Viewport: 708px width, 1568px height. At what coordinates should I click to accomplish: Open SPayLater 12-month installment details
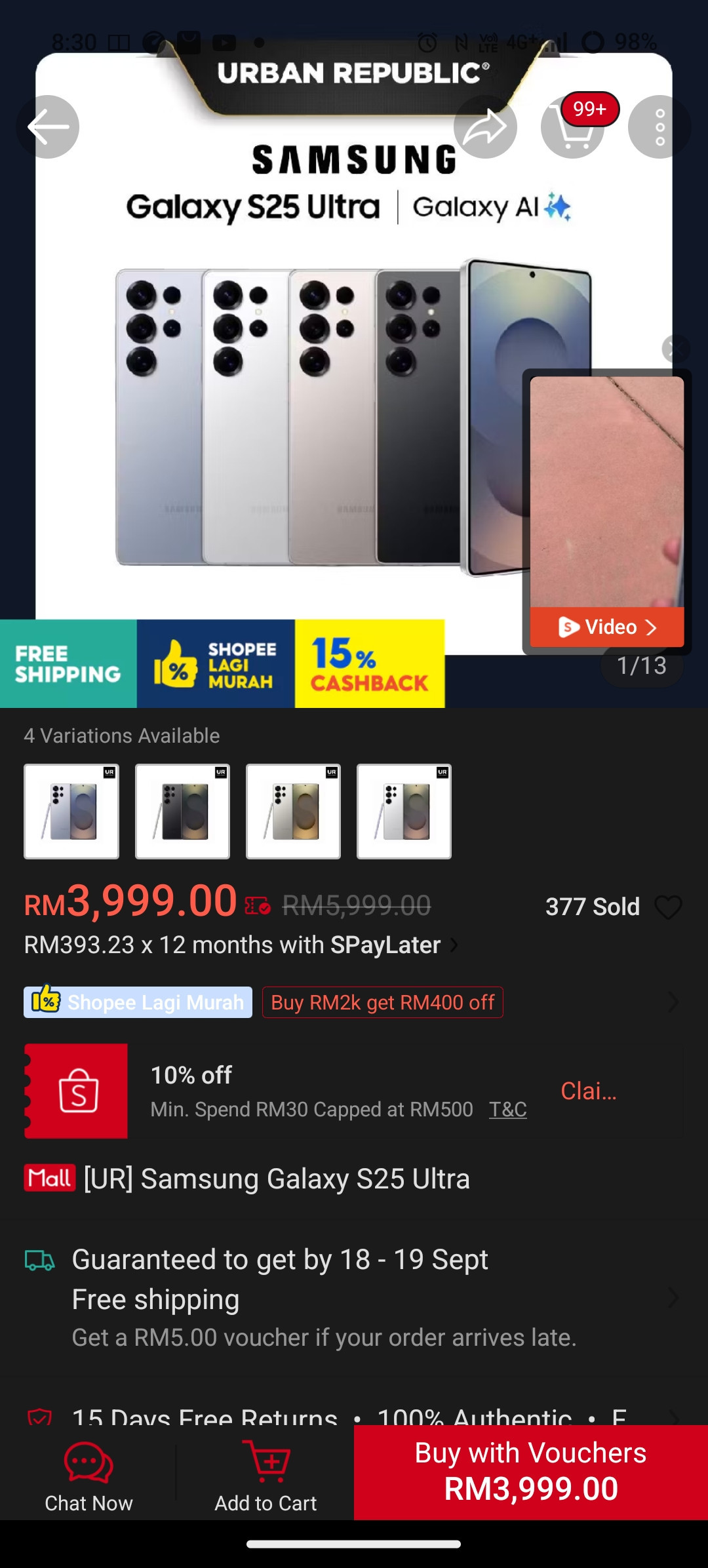click(241, 945)
